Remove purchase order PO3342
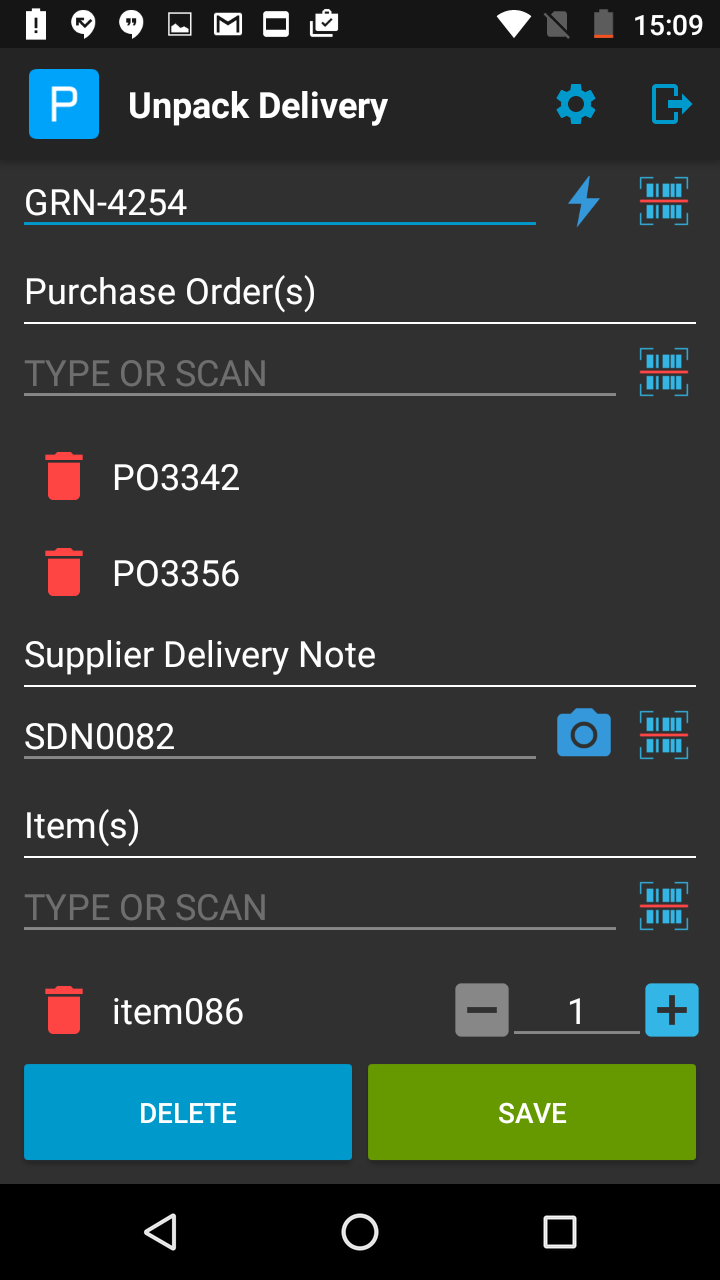This screenshot has width=720, height=1280. (x=64, y=476)
